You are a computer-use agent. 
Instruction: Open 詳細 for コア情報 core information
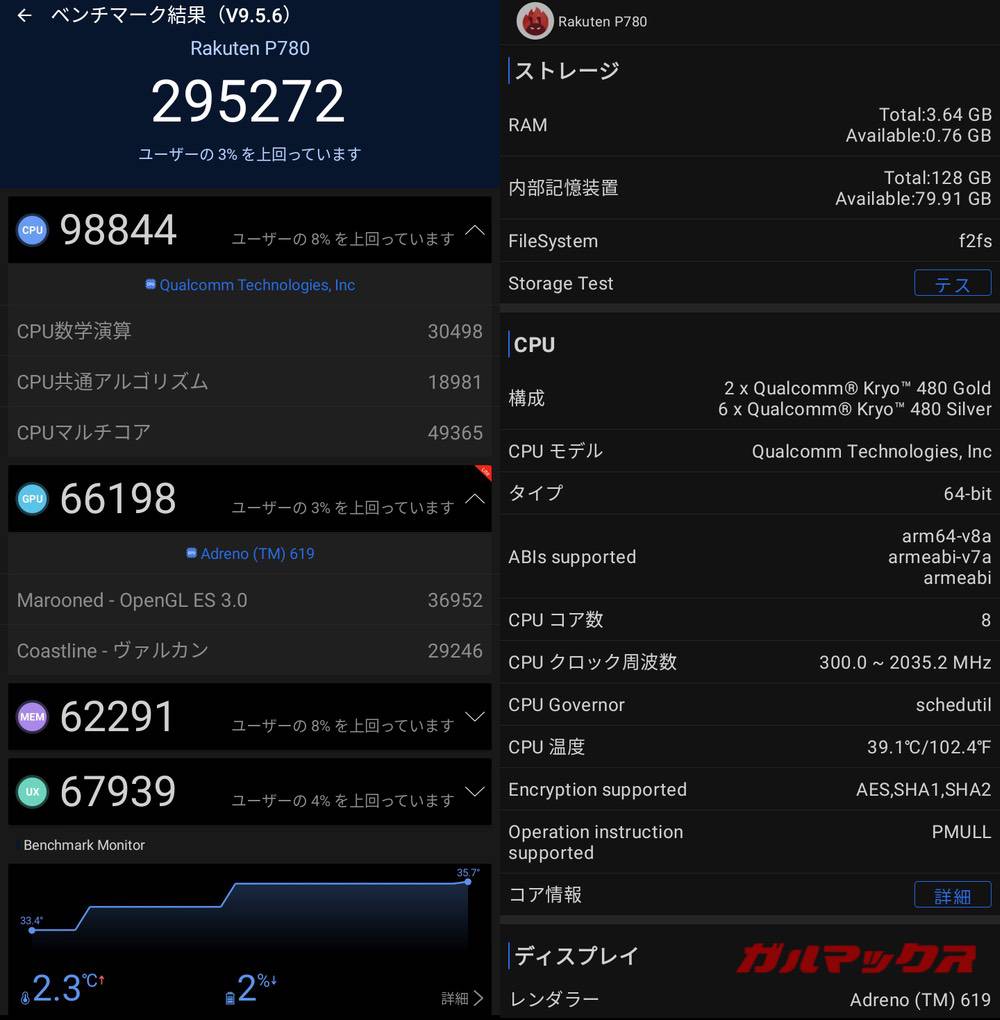coord(953,895)
